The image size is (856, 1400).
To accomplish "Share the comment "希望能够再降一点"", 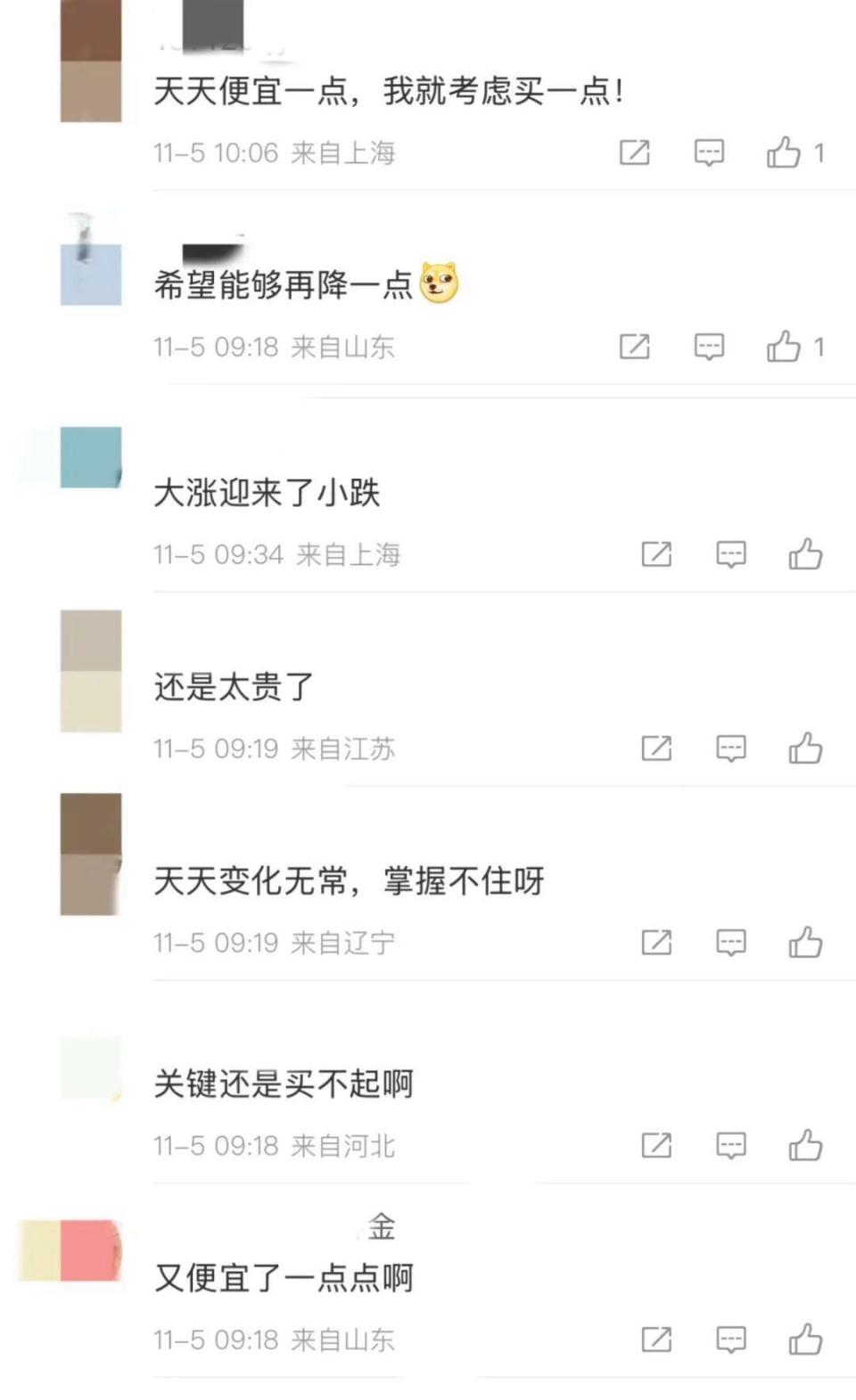I will 634,347.
